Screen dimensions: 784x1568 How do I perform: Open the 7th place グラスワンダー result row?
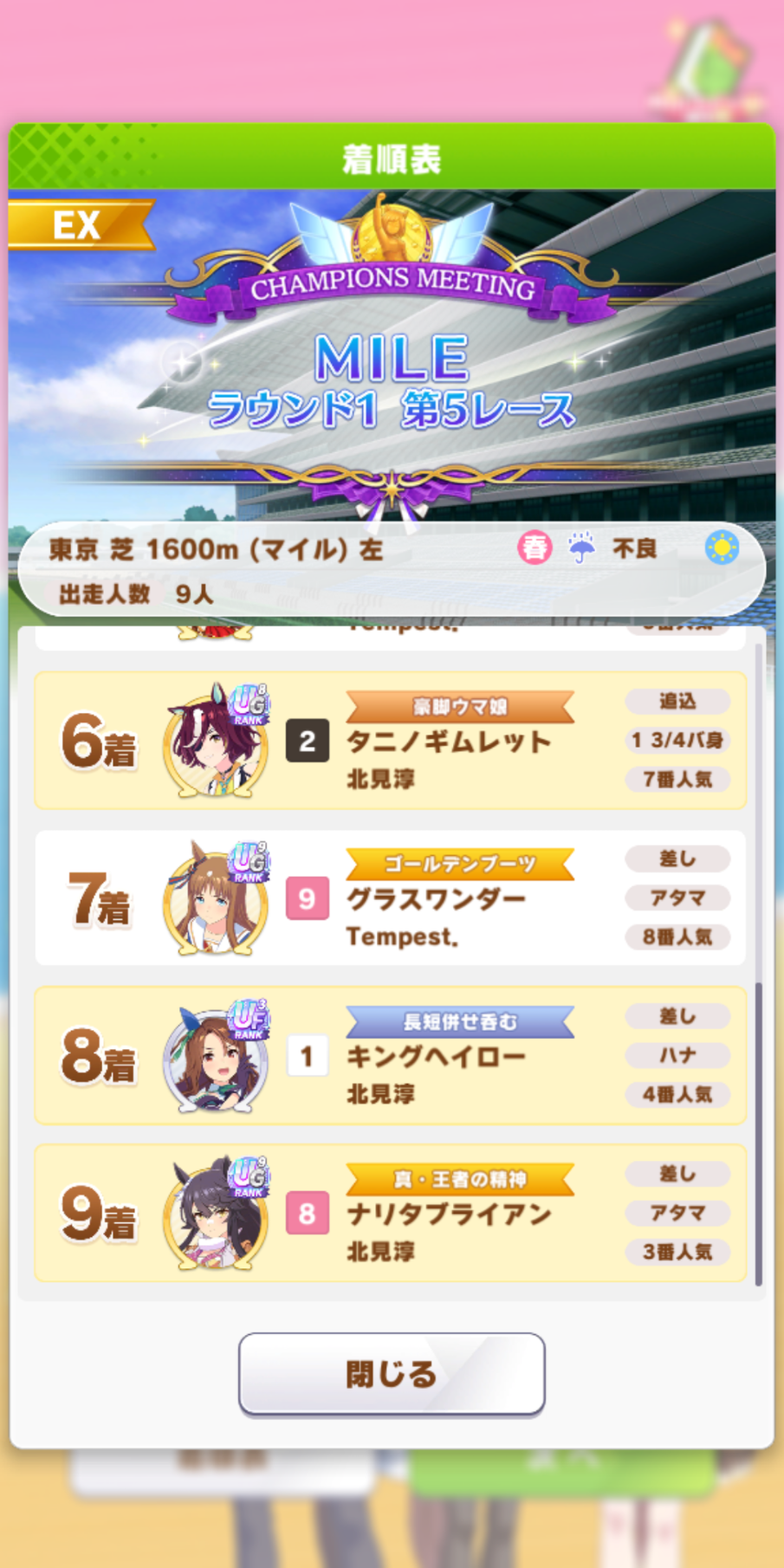click(391, 898)
